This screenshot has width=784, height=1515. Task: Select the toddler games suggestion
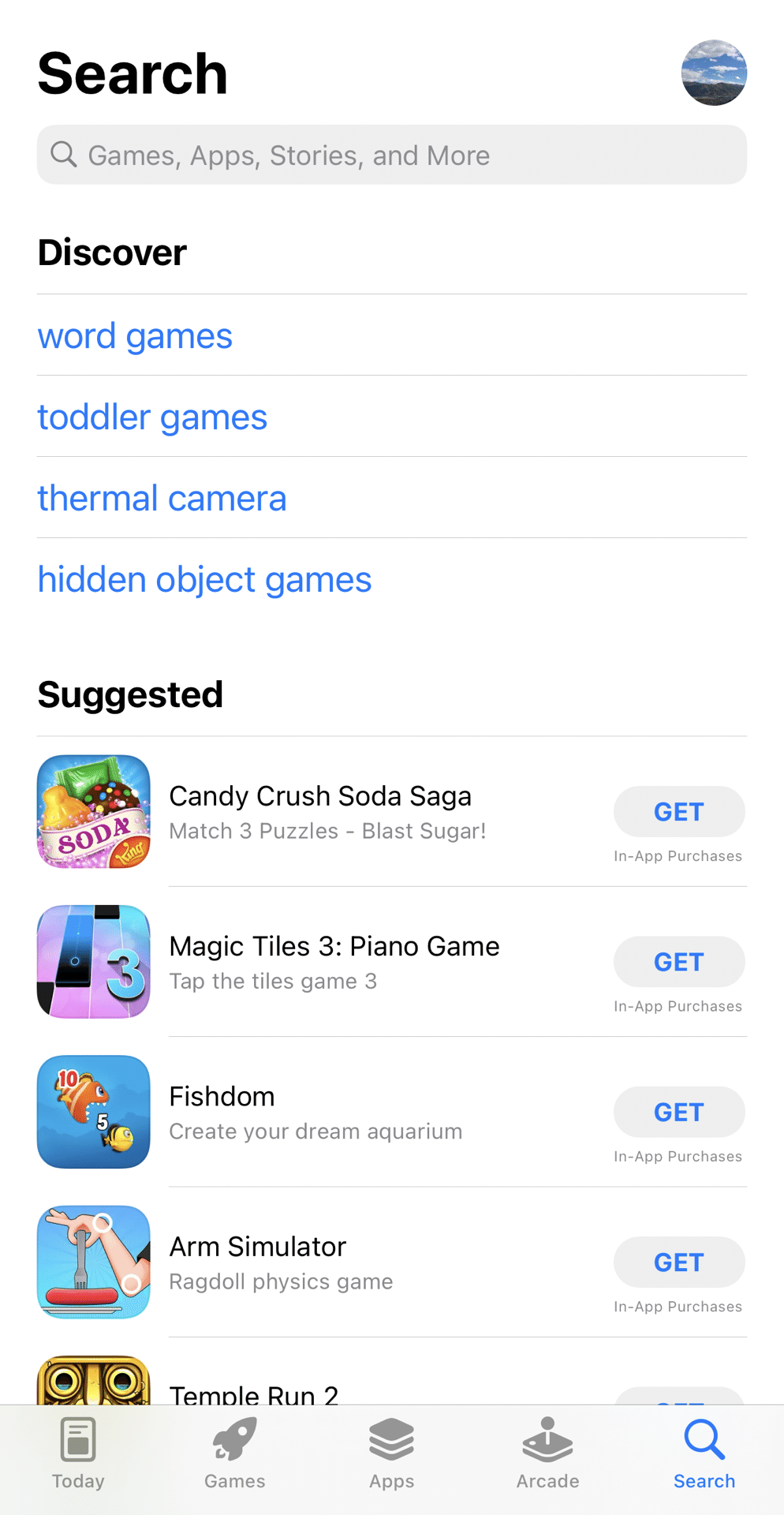coord(152,417)
